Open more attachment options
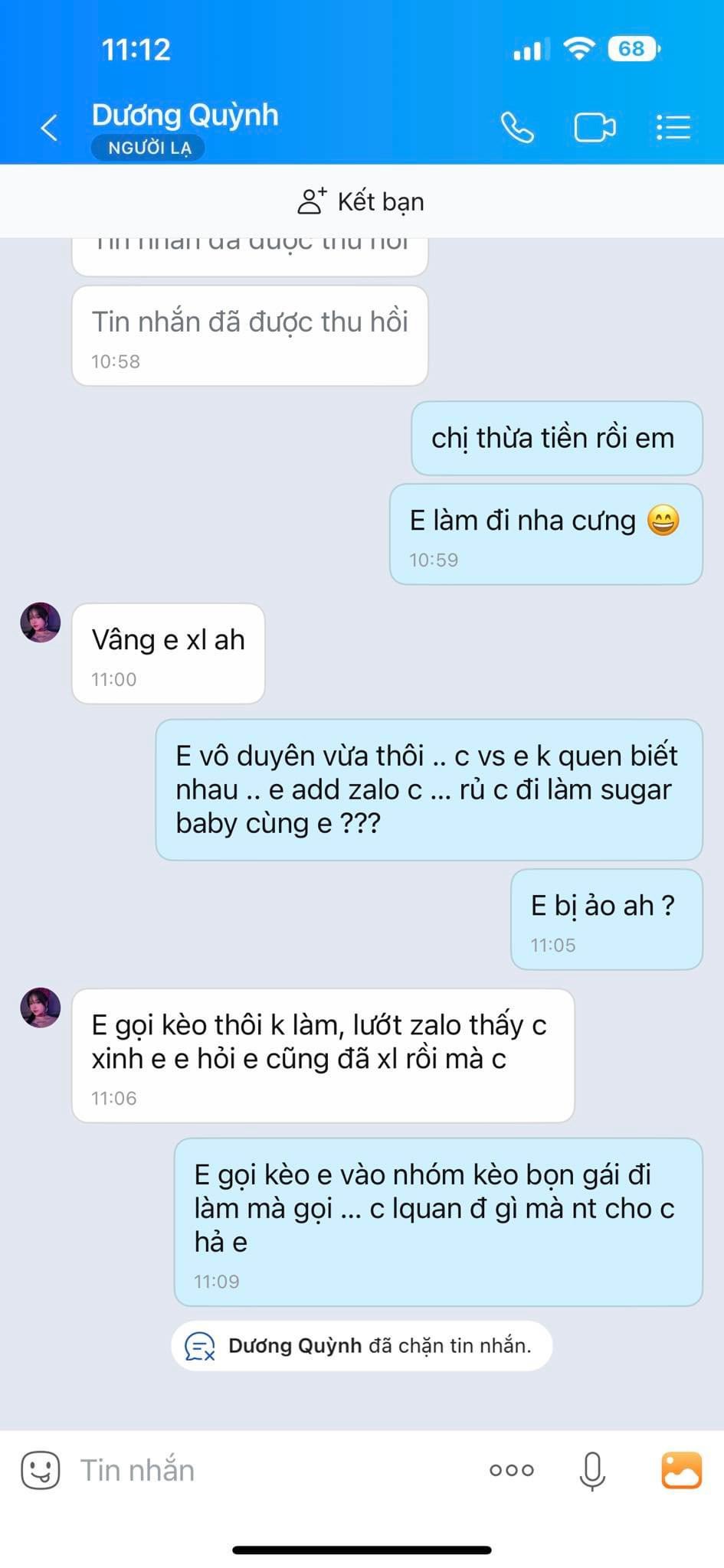The width and height of the screenshot is (724, 1568). pyautogui.click(x=512, y=1470)
